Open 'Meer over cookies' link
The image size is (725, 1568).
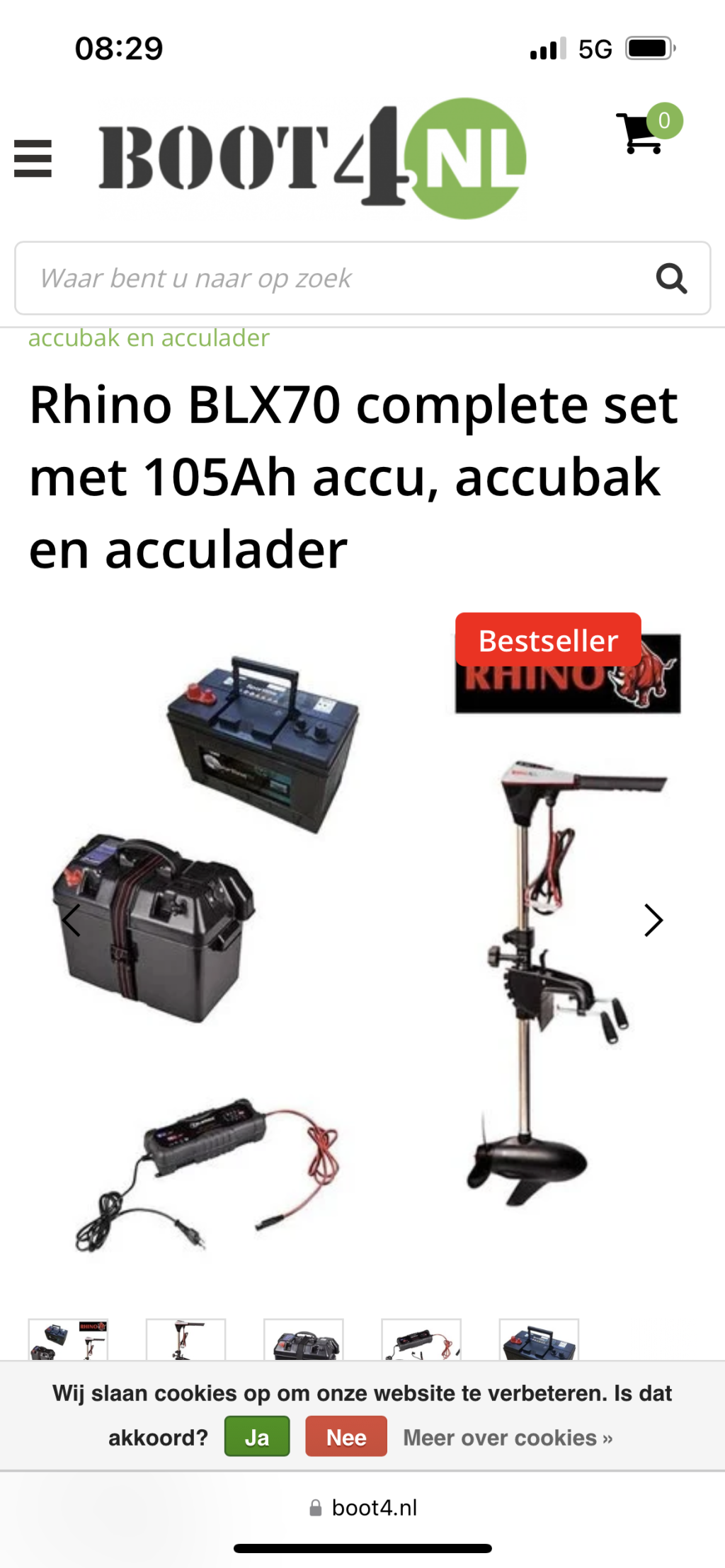click(508, 1438)
